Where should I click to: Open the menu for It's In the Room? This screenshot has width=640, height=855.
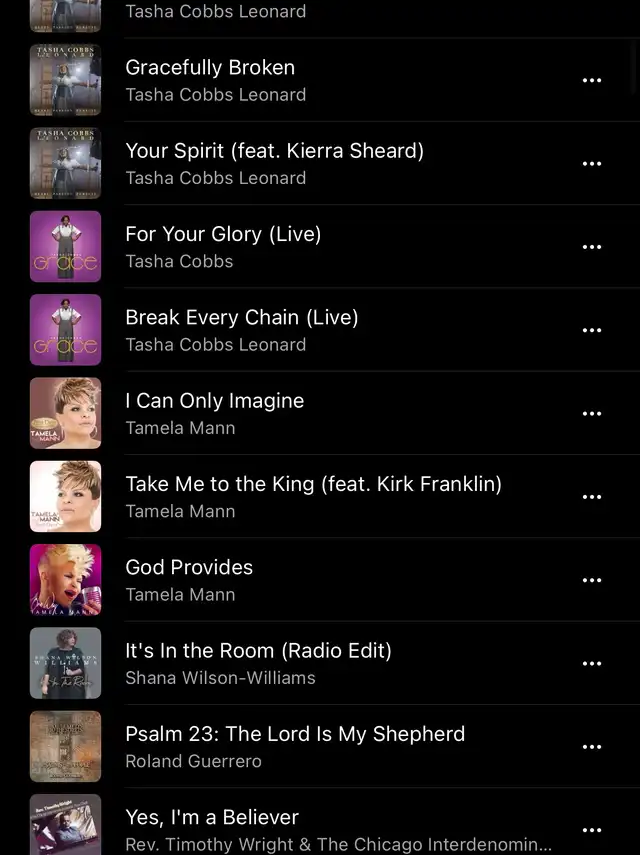592,663
